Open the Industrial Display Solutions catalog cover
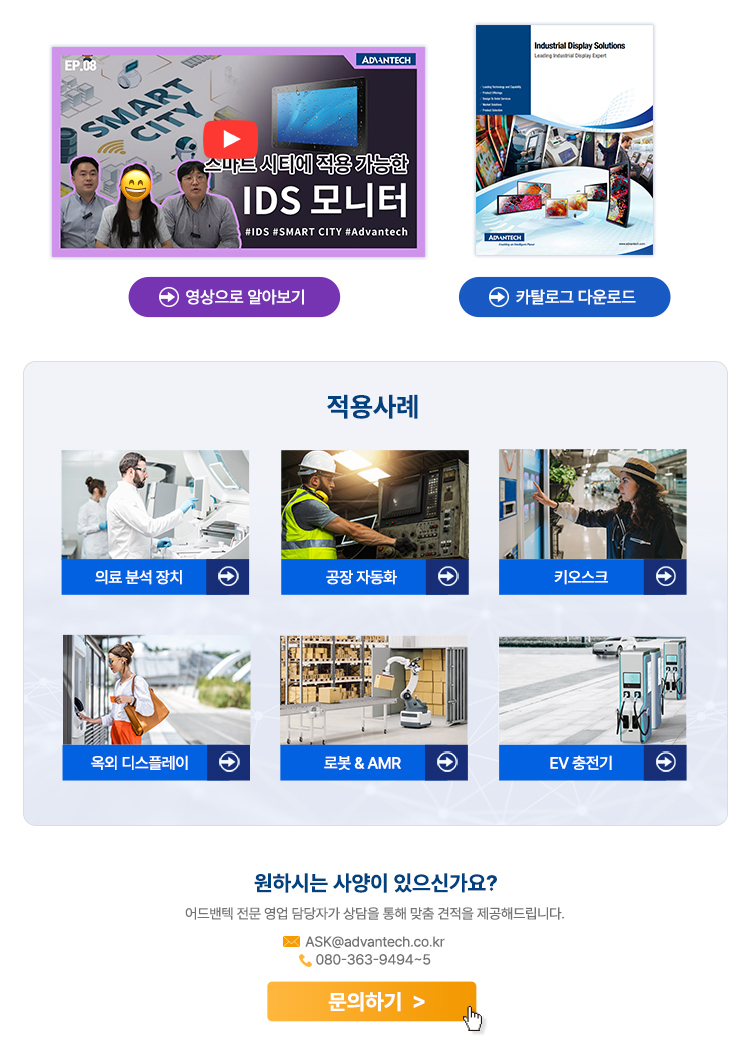750x1060 pixels. [564, 140]
